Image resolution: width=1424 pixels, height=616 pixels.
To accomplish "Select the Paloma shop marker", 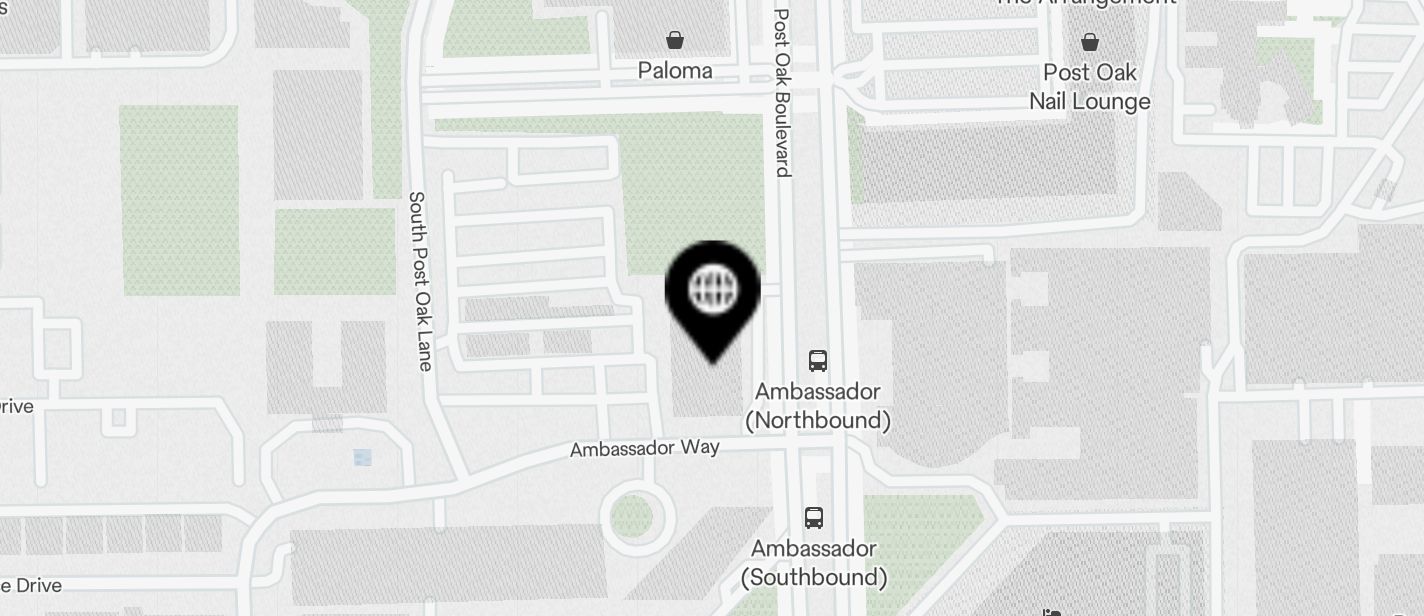I will (x=676, y=41).
